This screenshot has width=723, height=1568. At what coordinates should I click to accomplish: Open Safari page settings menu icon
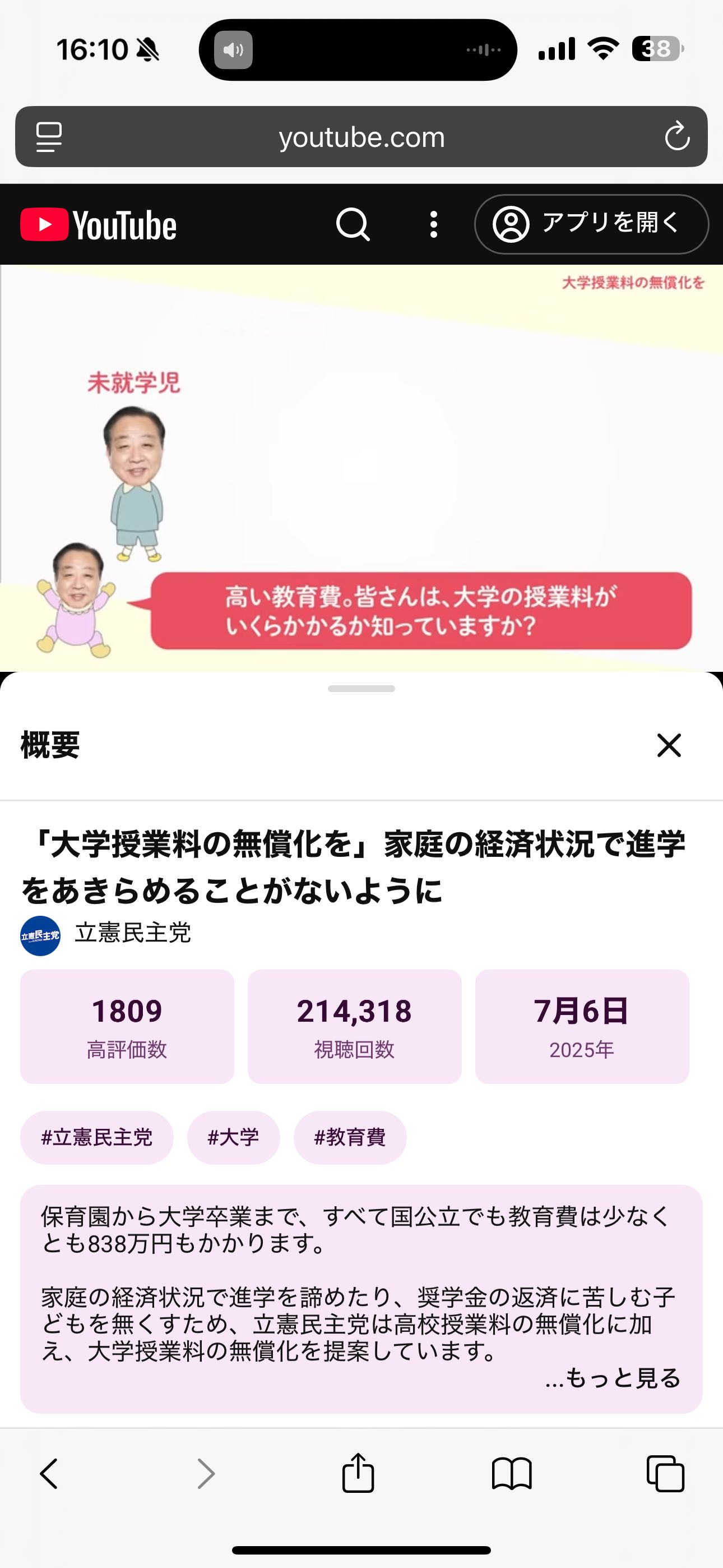[49, 137]
